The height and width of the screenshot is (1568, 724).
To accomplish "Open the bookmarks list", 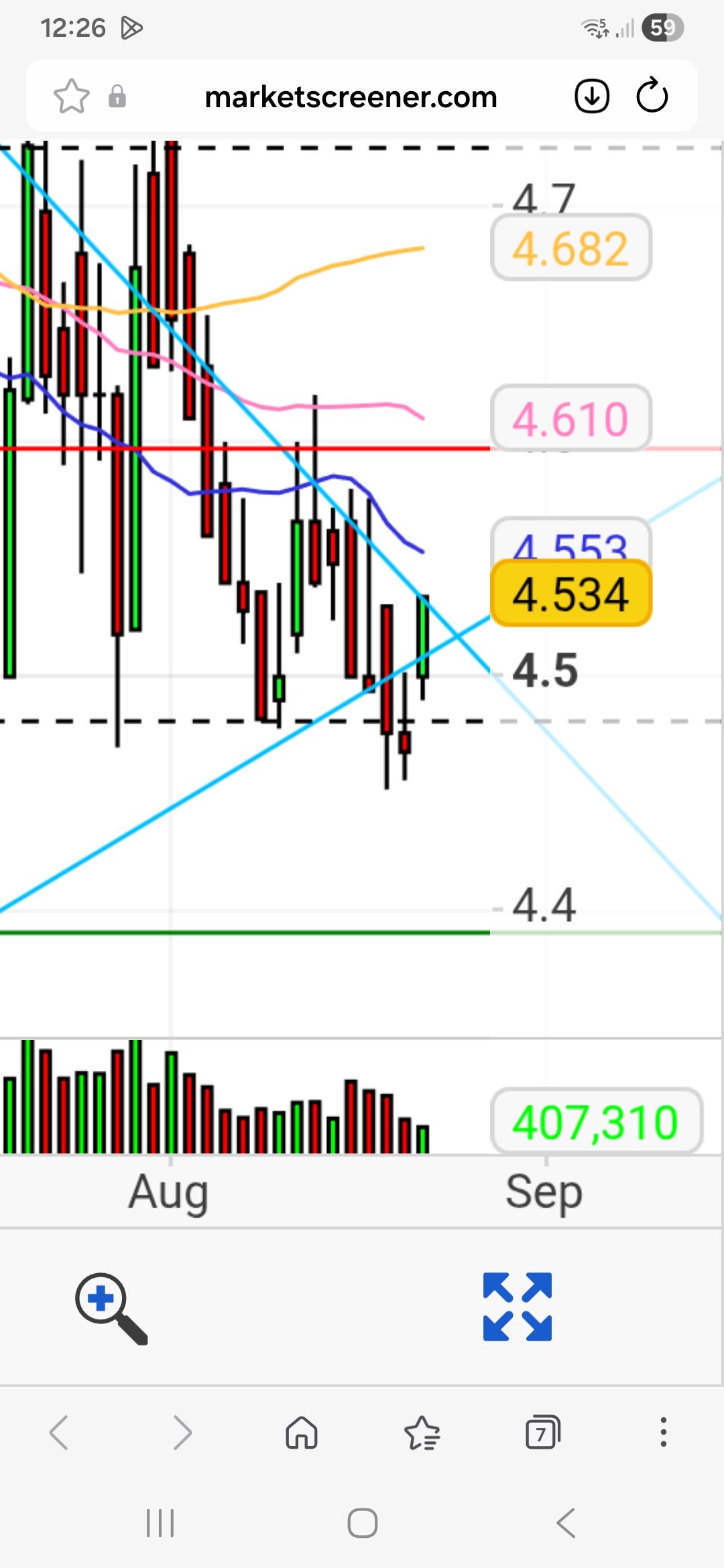I will point(422,1433).
